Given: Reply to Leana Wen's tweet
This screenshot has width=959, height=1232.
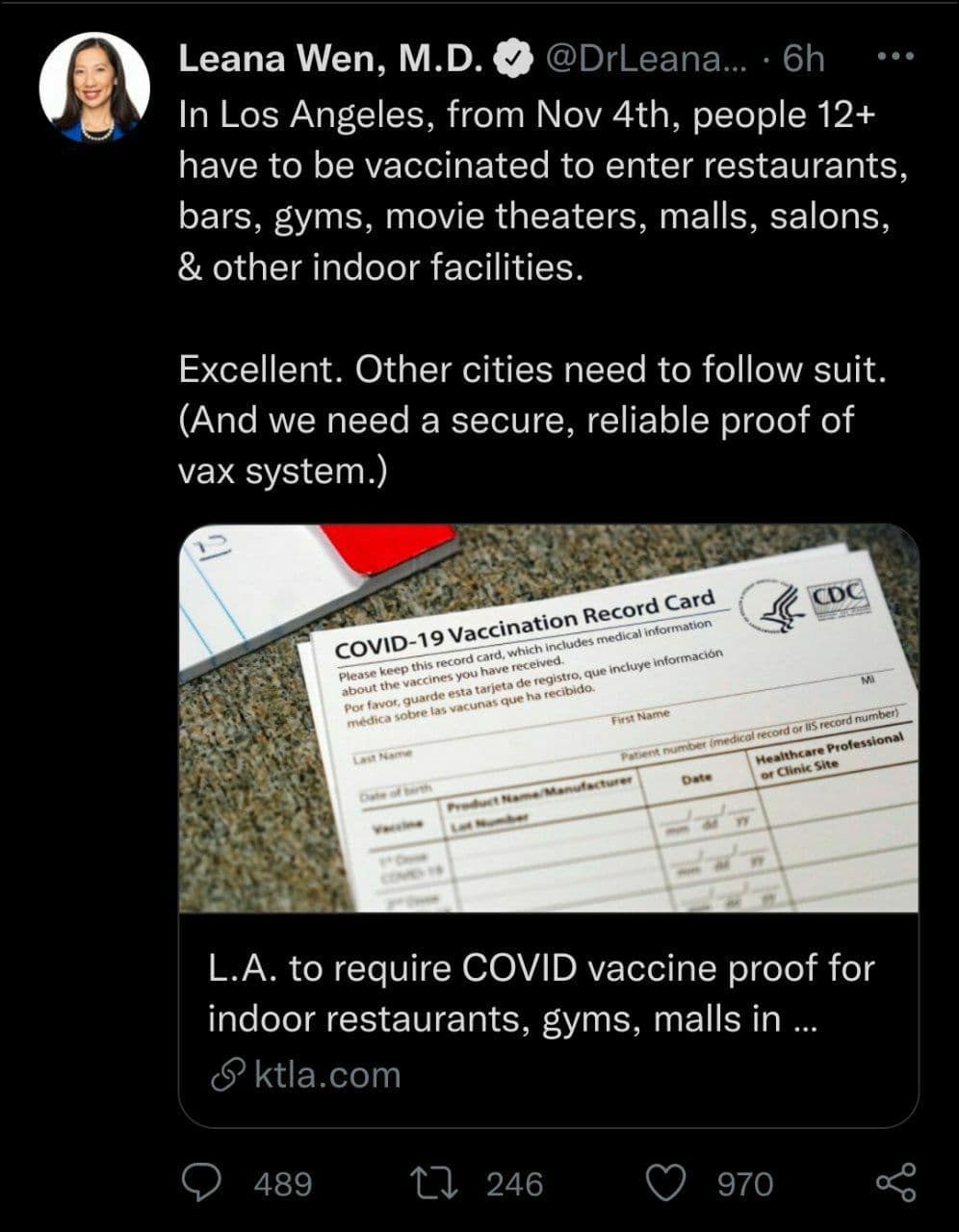Looking at the screenshot, I should click(x=201, y=1183).
